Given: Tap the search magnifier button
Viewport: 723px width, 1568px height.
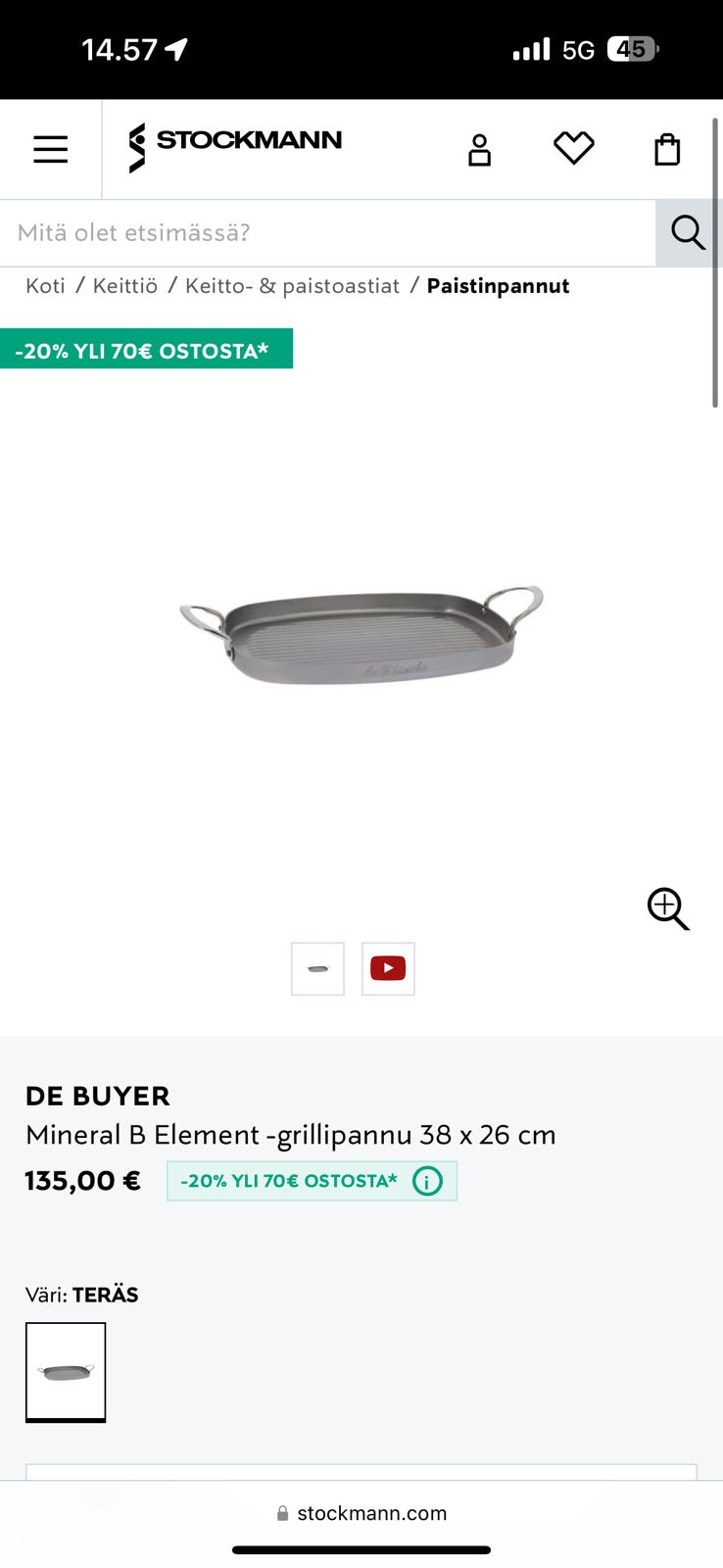Looking at the screenshot, I should pos(688,233).
